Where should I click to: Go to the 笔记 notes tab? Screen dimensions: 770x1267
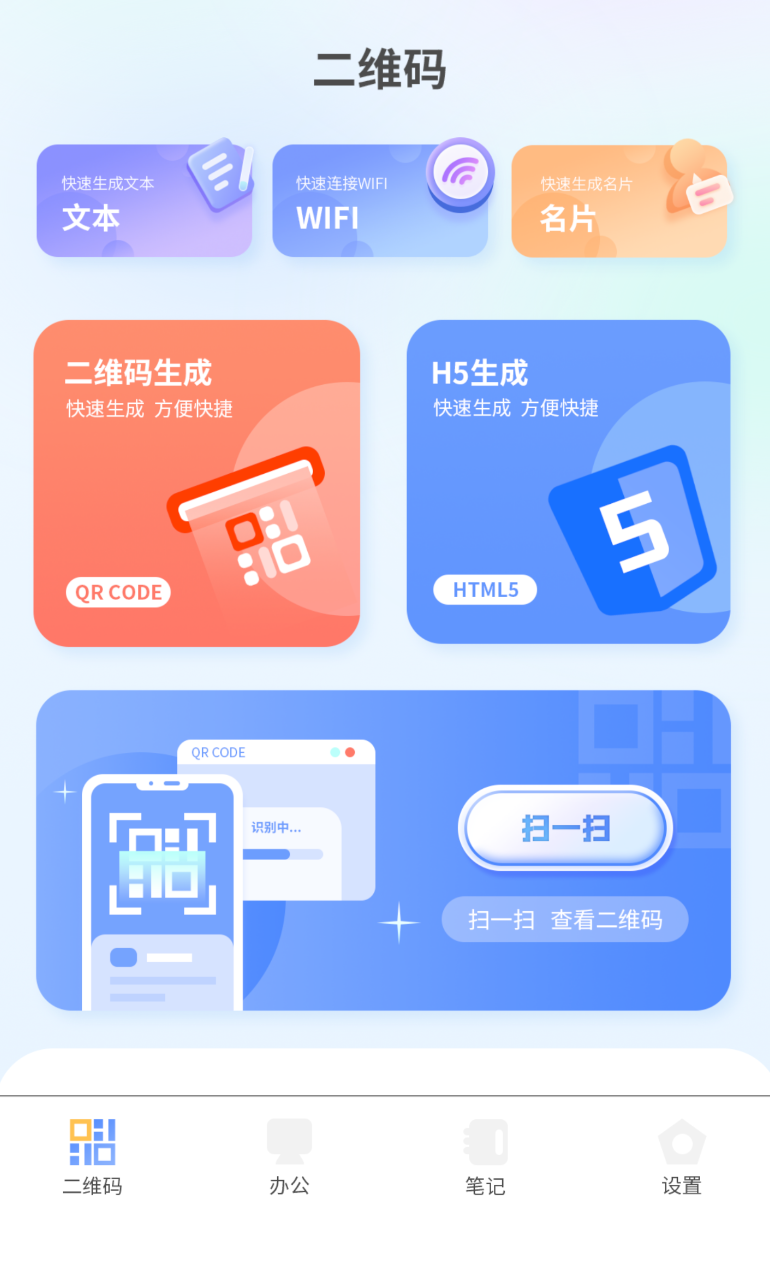pyautogui.click(x=485, y=1157)
